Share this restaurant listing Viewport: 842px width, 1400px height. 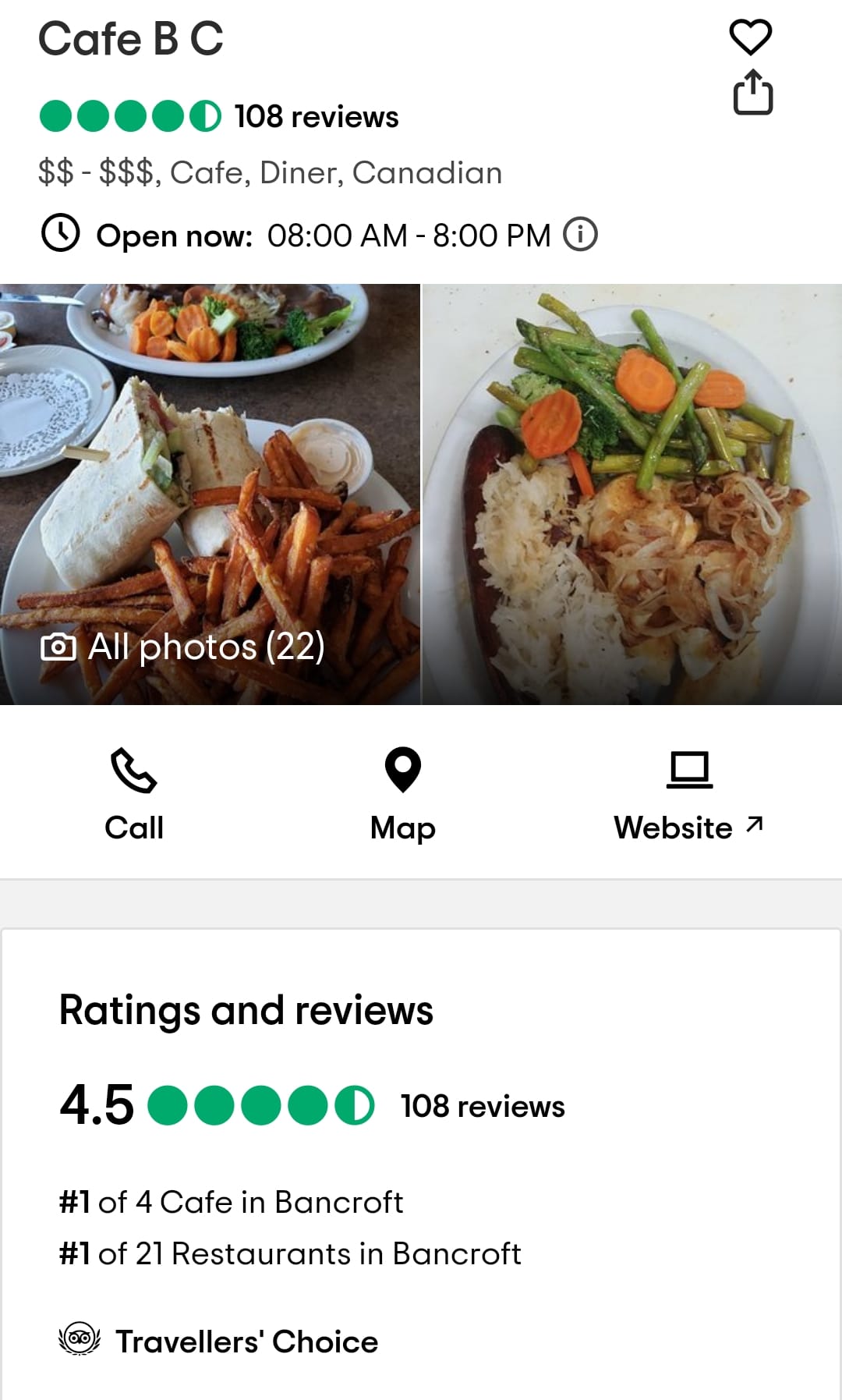click(x=752, y=93)
